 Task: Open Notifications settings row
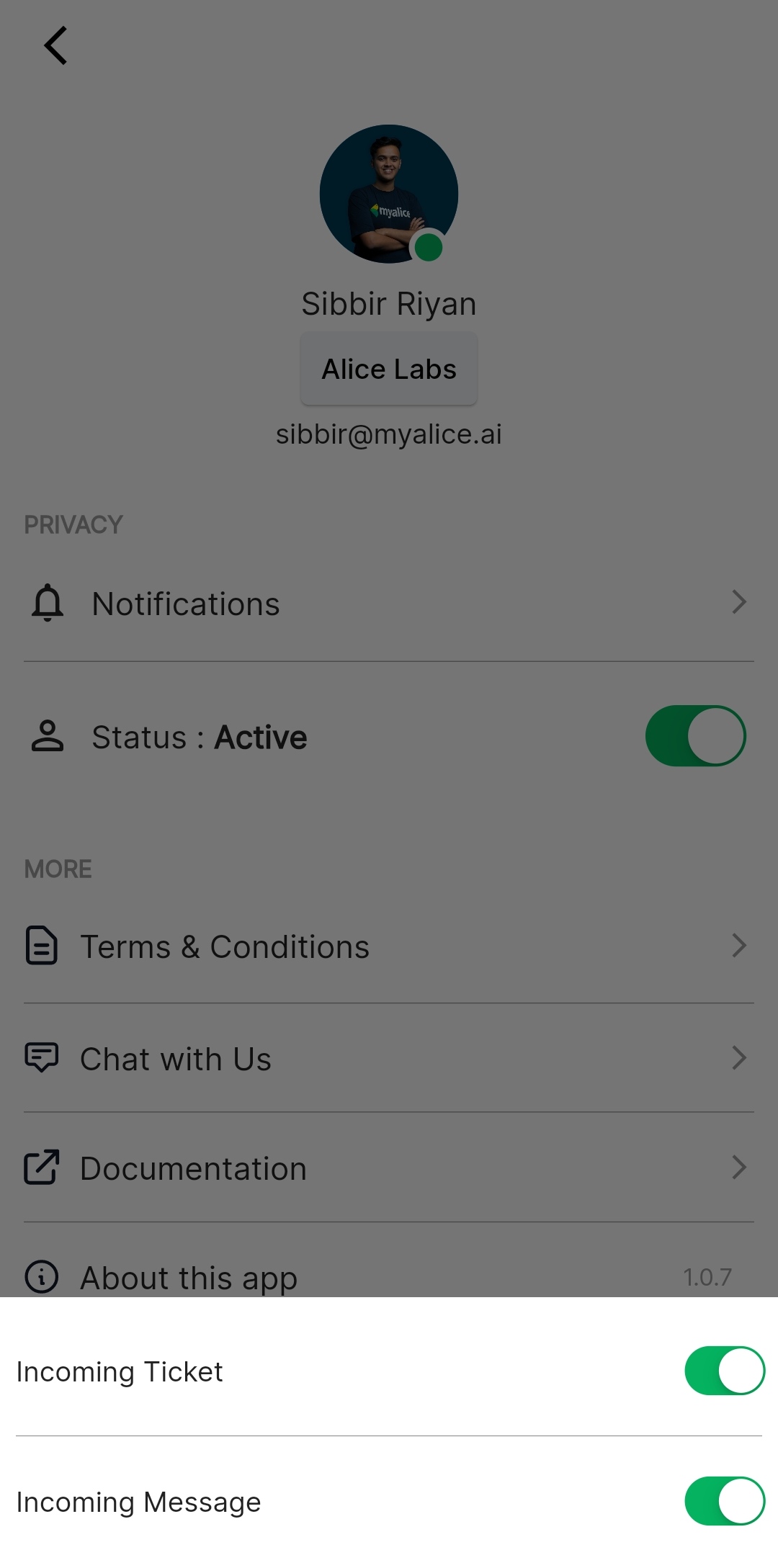(x=389, y=604)
